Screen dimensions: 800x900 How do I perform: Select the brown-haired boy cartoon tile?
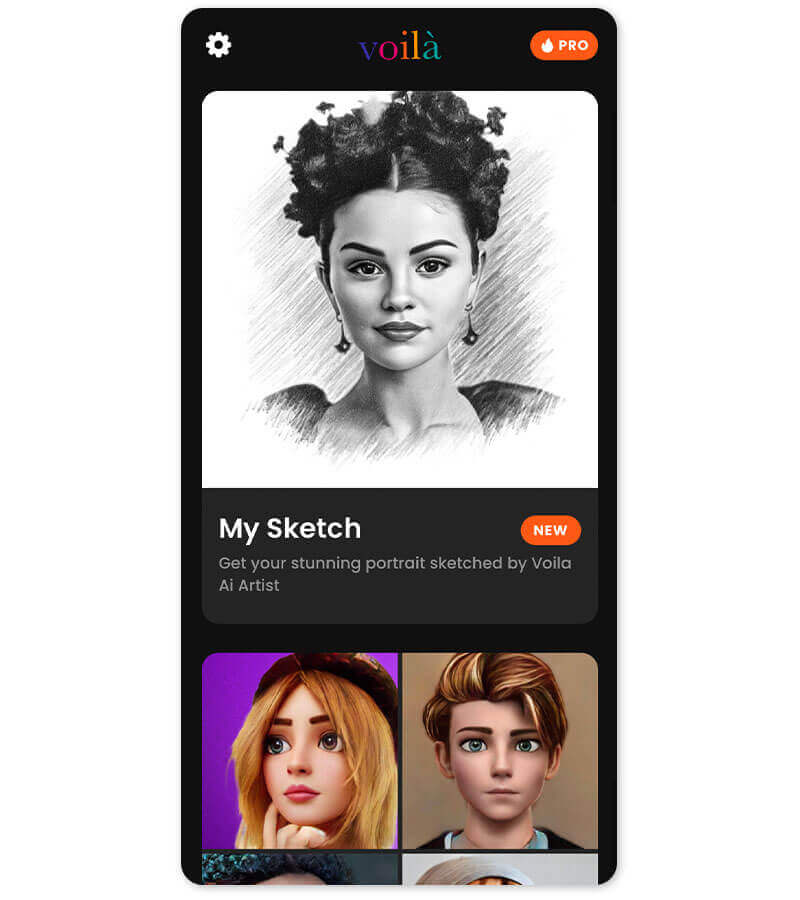click(500, 750)
